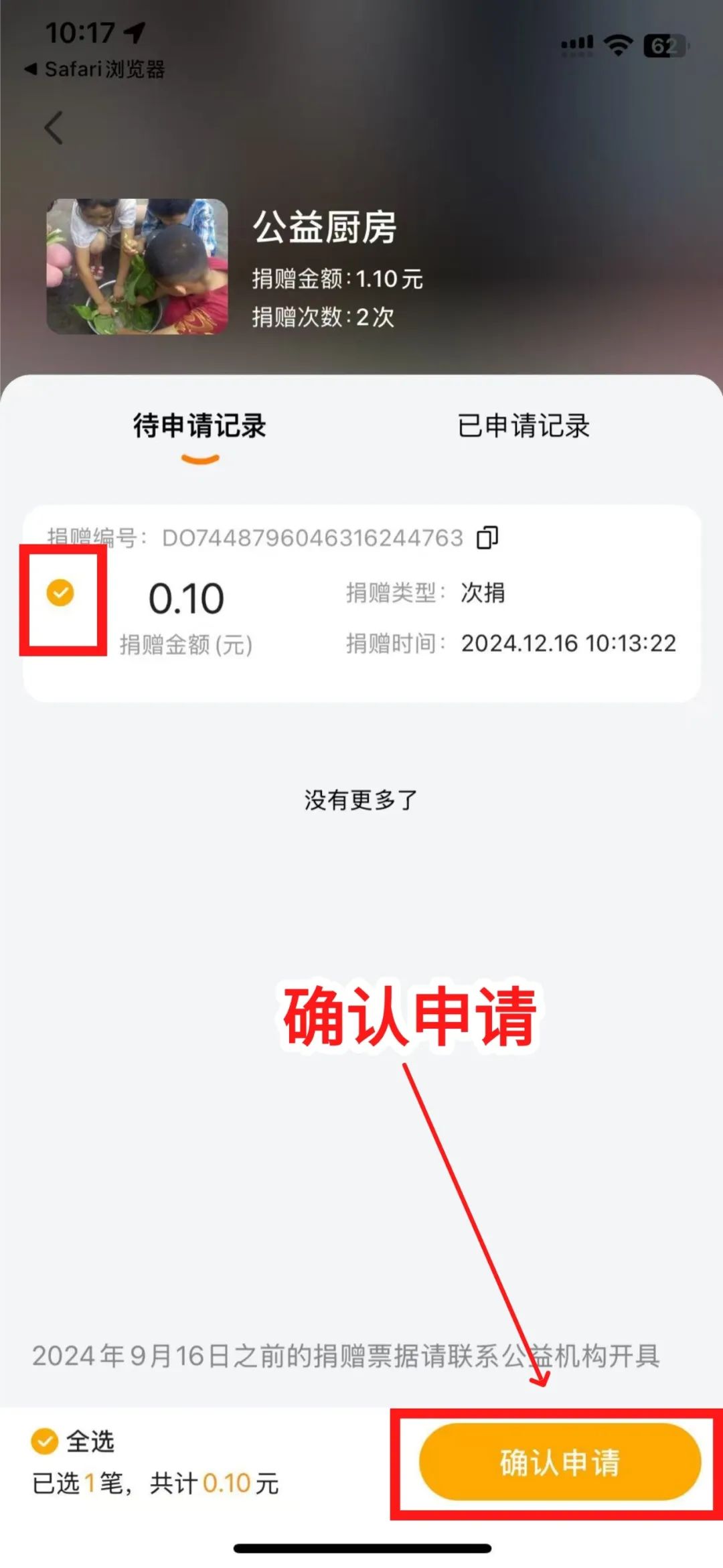This screenshot has width=723, height=1568.
Task: Copy the donation number DO744879604631624763
Action: tap(487, 538)
